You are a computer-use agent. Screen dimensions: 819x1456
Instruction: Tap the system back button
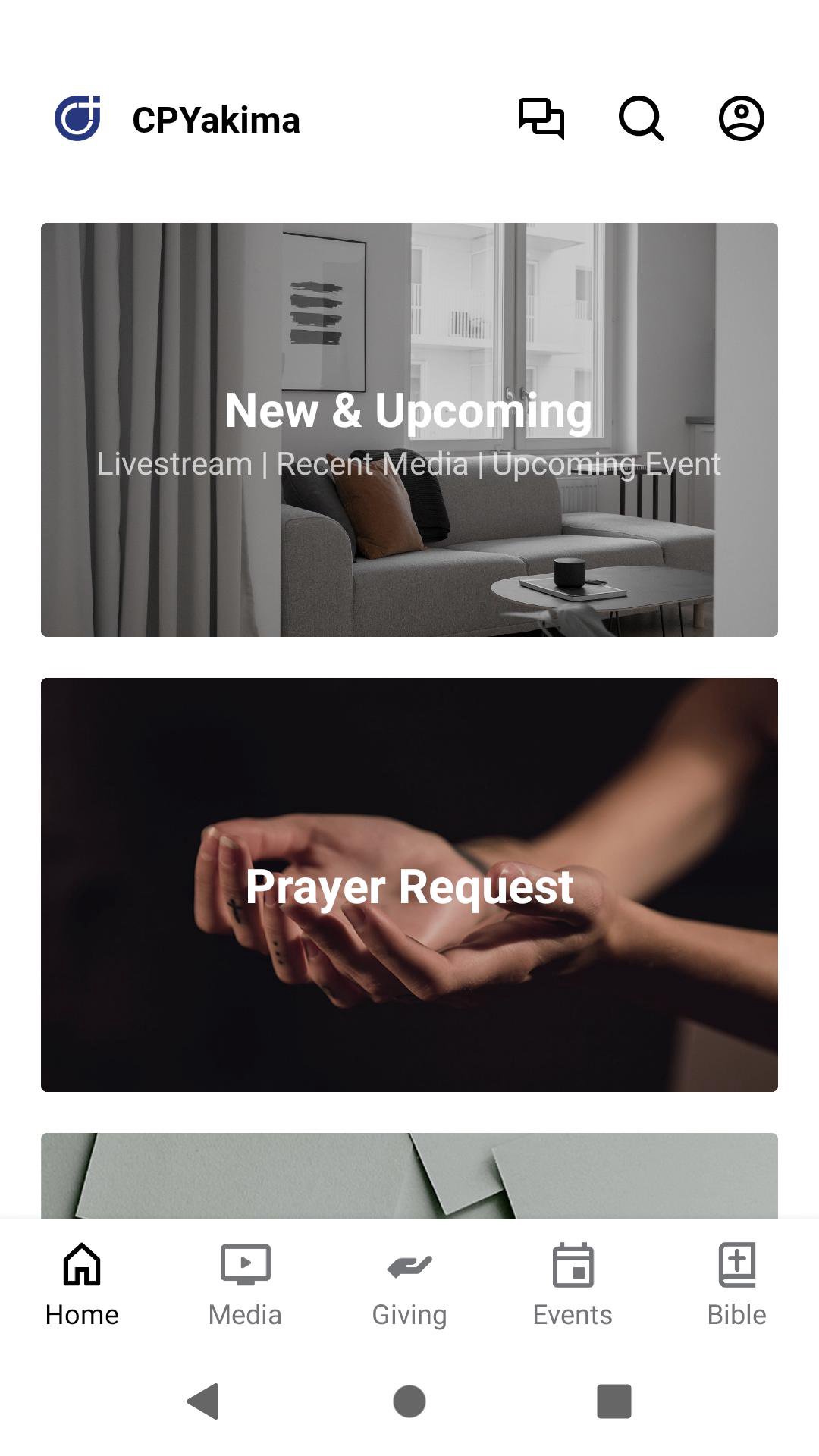pos(203,1401)
